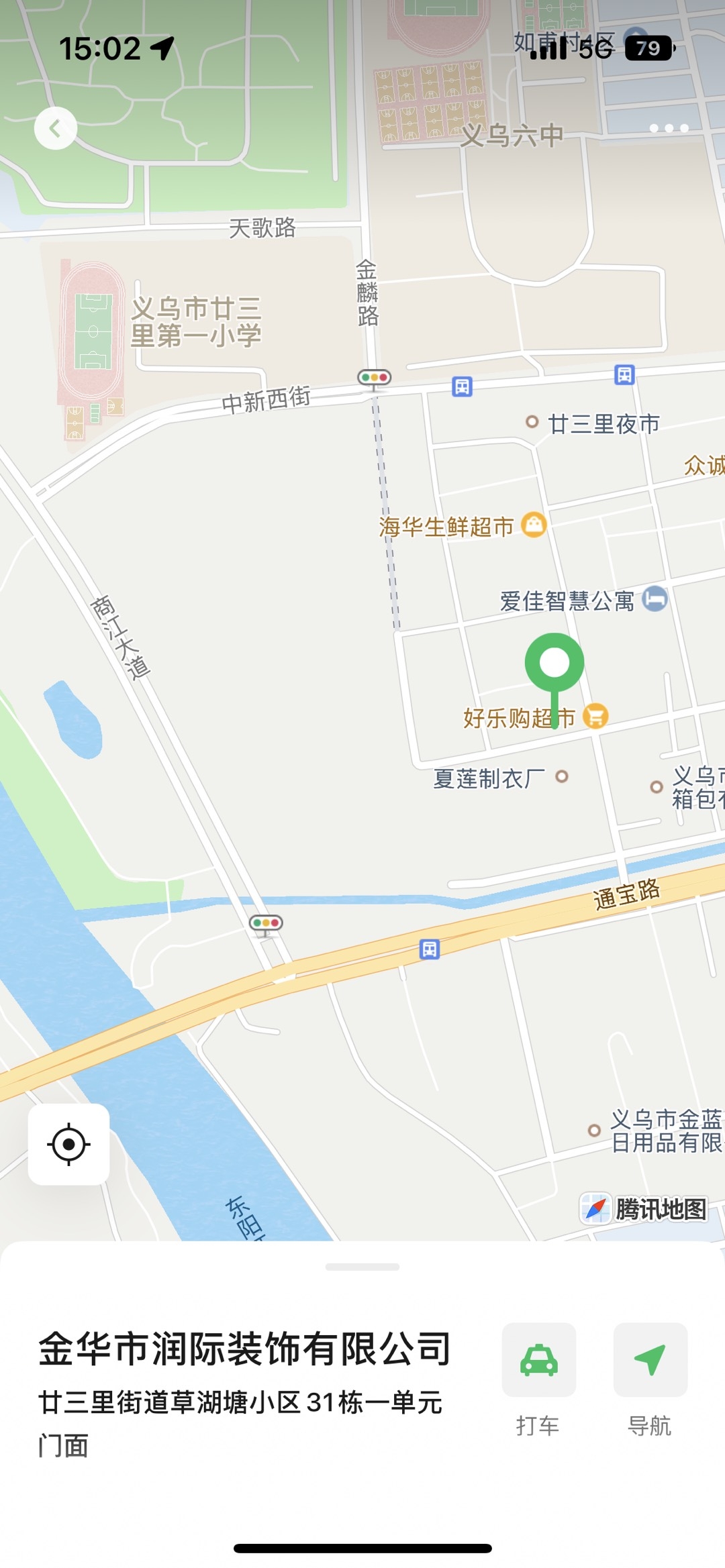Tap 打车 to hail a taxi
This screenshot has height=1568, width=725.
point(538,1360)
